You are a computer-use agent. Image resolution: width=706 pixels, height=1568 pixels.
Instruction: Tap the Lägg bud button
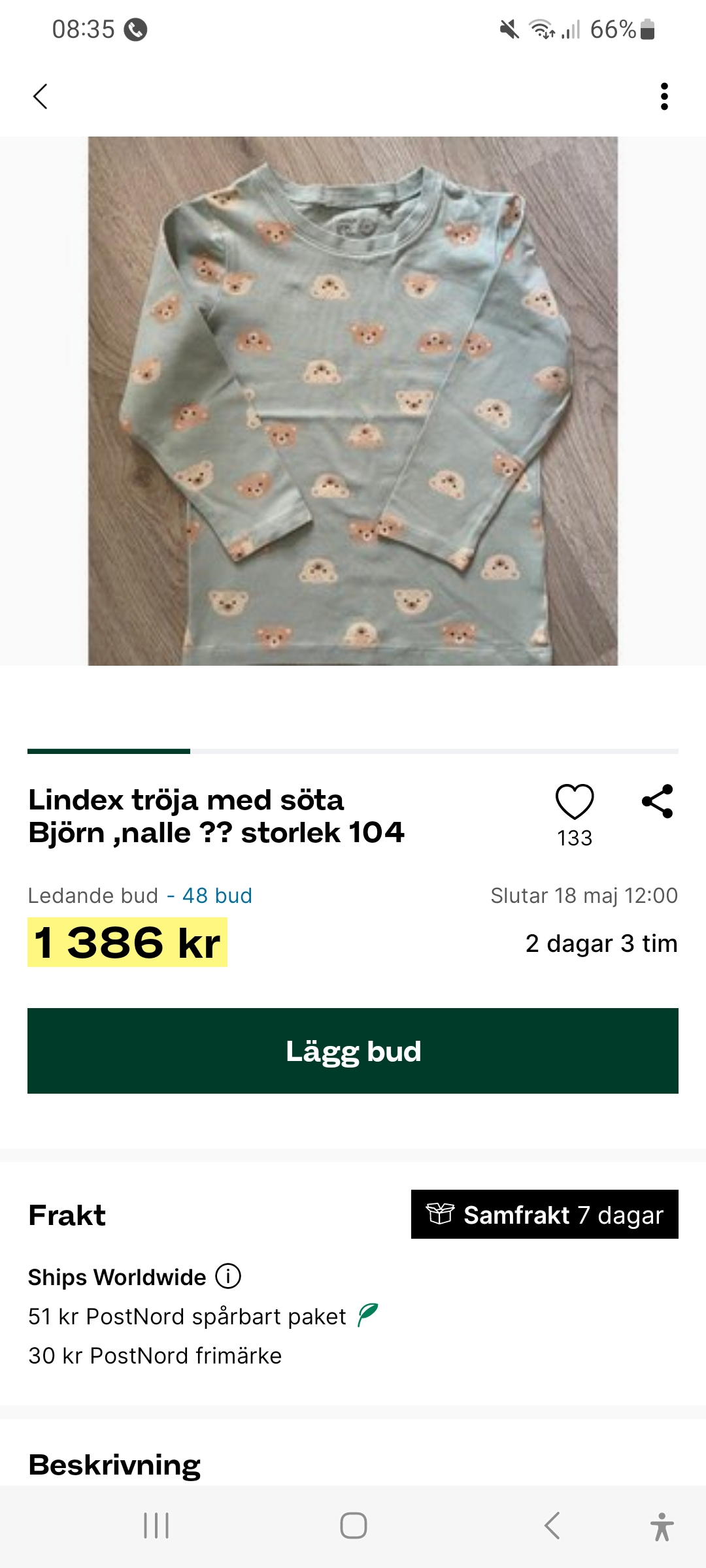pos(353,1051)
